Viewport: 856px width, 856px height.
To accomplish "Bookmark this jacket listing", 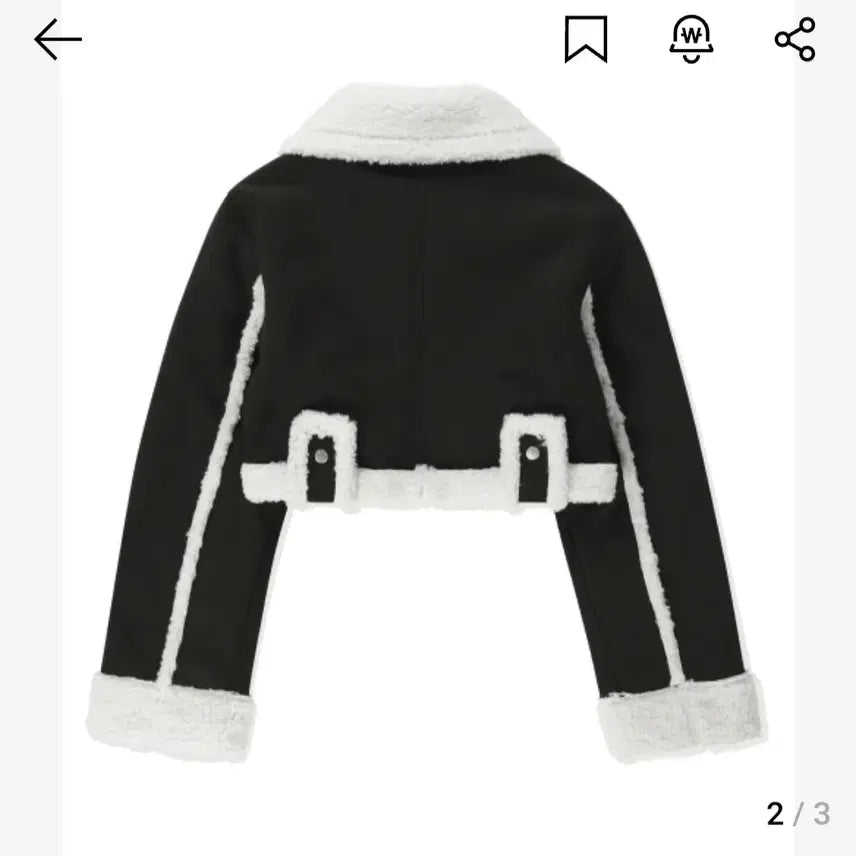I will click(x=585, y=41).
